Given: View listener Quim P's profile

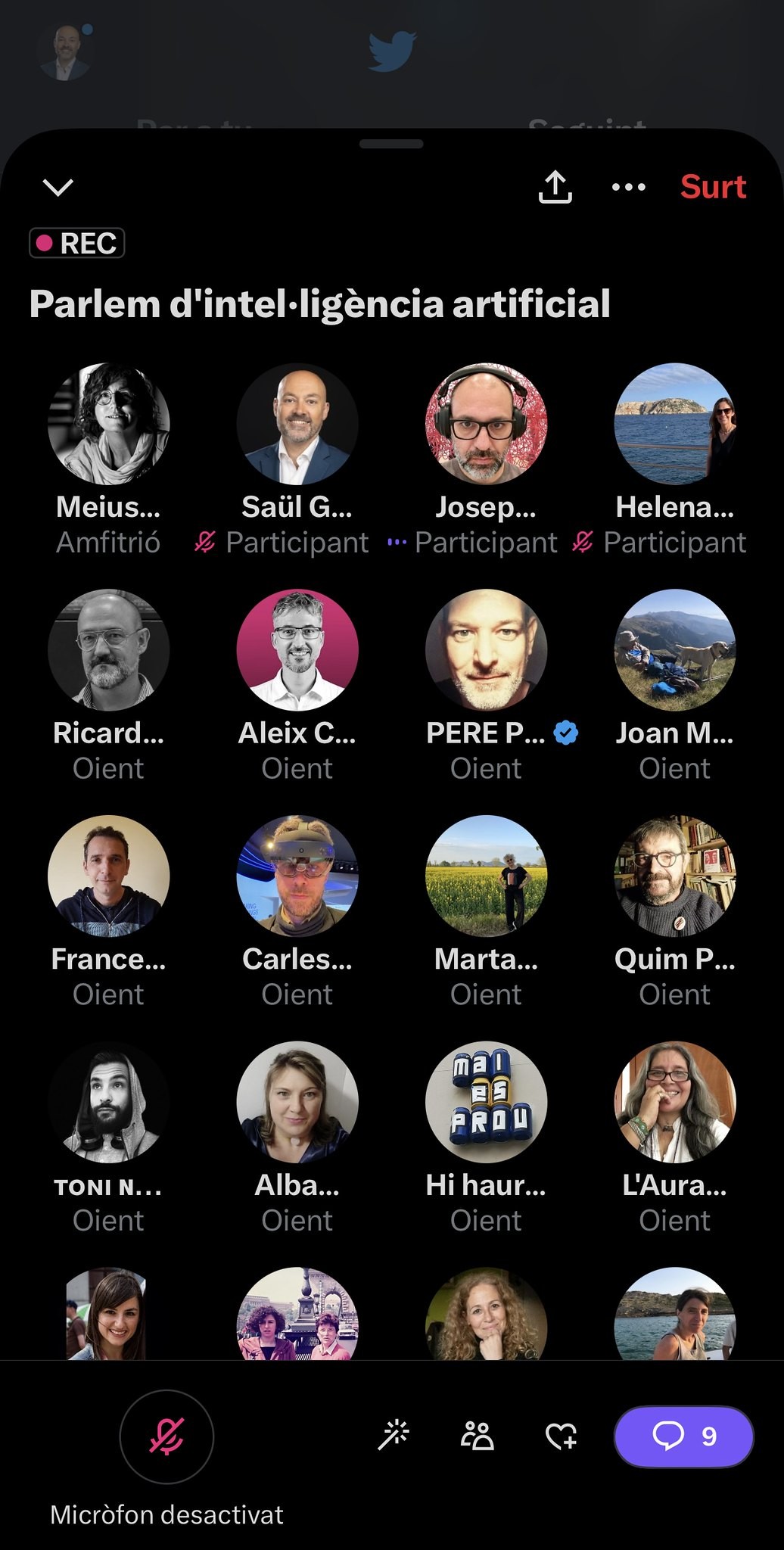Looking at the screenshot, I should click(x=674, y=876).
